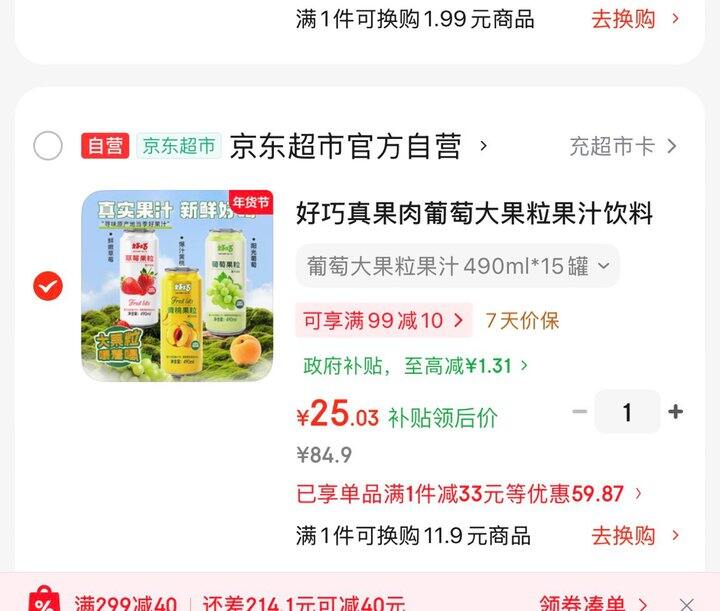
Task: Open 好巧真果肉葡萄大果粒果汁饮料 product title
Action: pyautogui.click(x=474, y=213)
